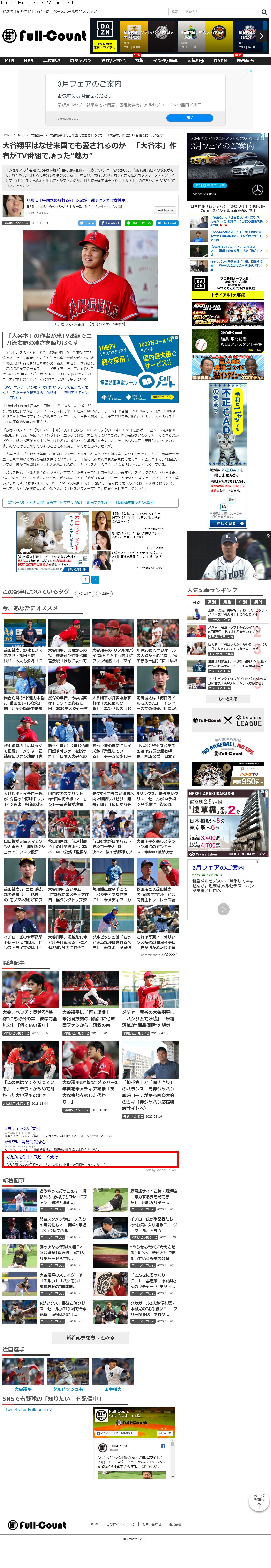Share the article on Facebook
The width and height of the screenshot is (271, 1568).
(x=110, y=223)
